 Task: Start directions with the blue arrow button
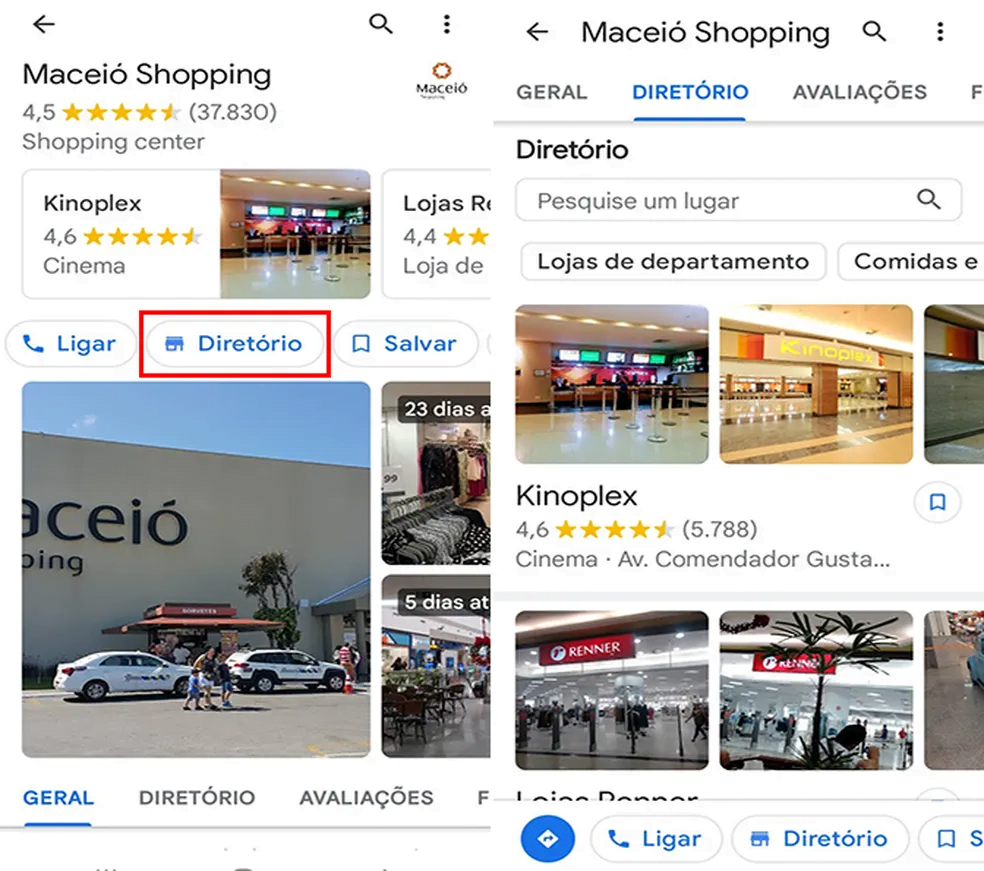tap(547, 839)
